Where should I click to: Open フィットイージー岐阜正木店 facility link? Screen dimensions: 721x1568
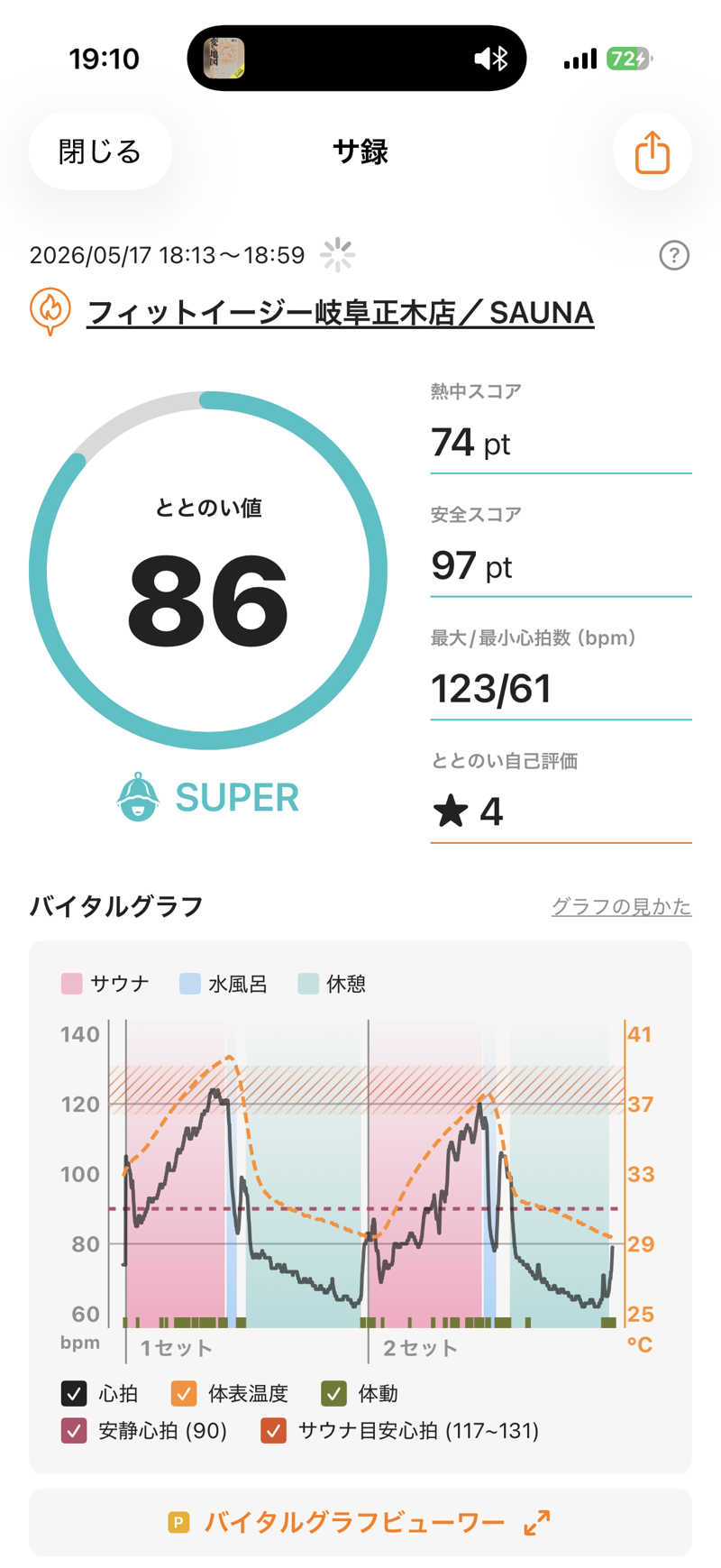coord(340,312)
